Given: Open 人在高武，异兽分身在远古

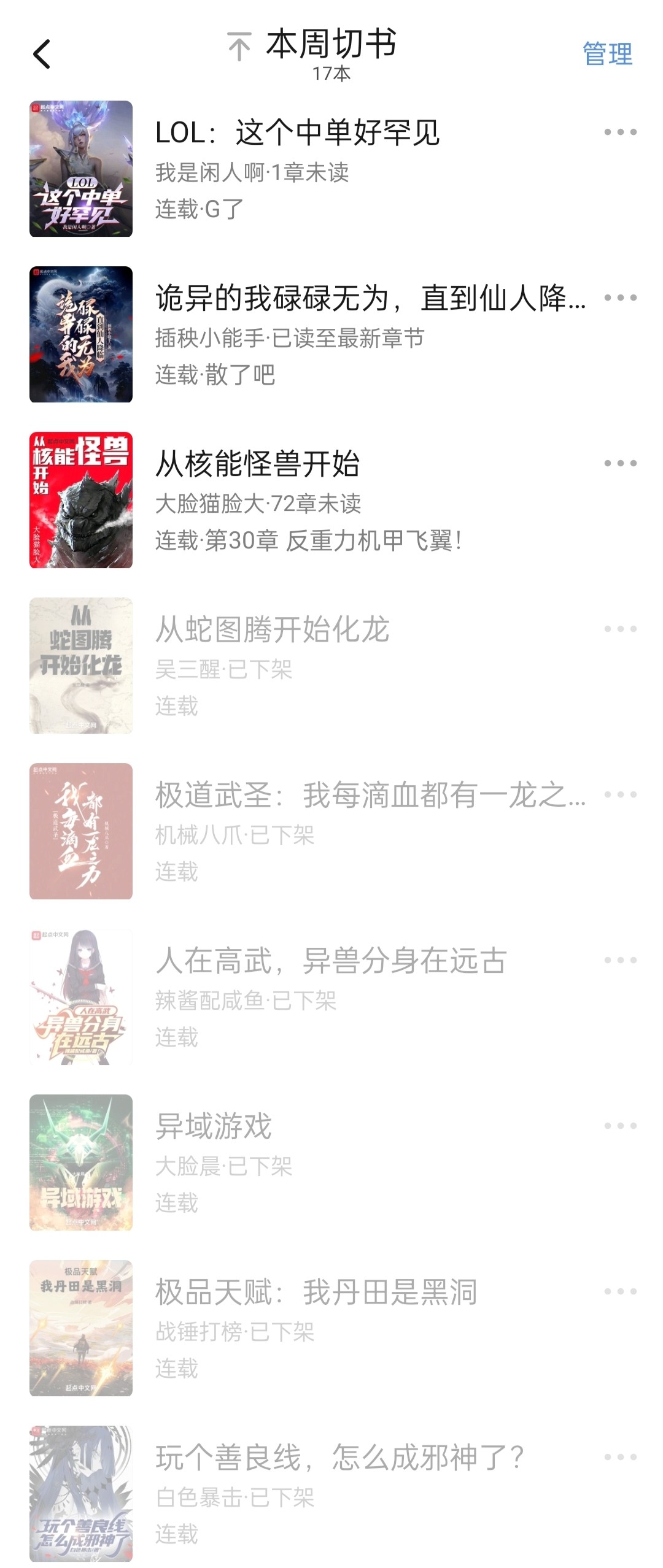Looking at the screenshot, I should pos(331,961).
